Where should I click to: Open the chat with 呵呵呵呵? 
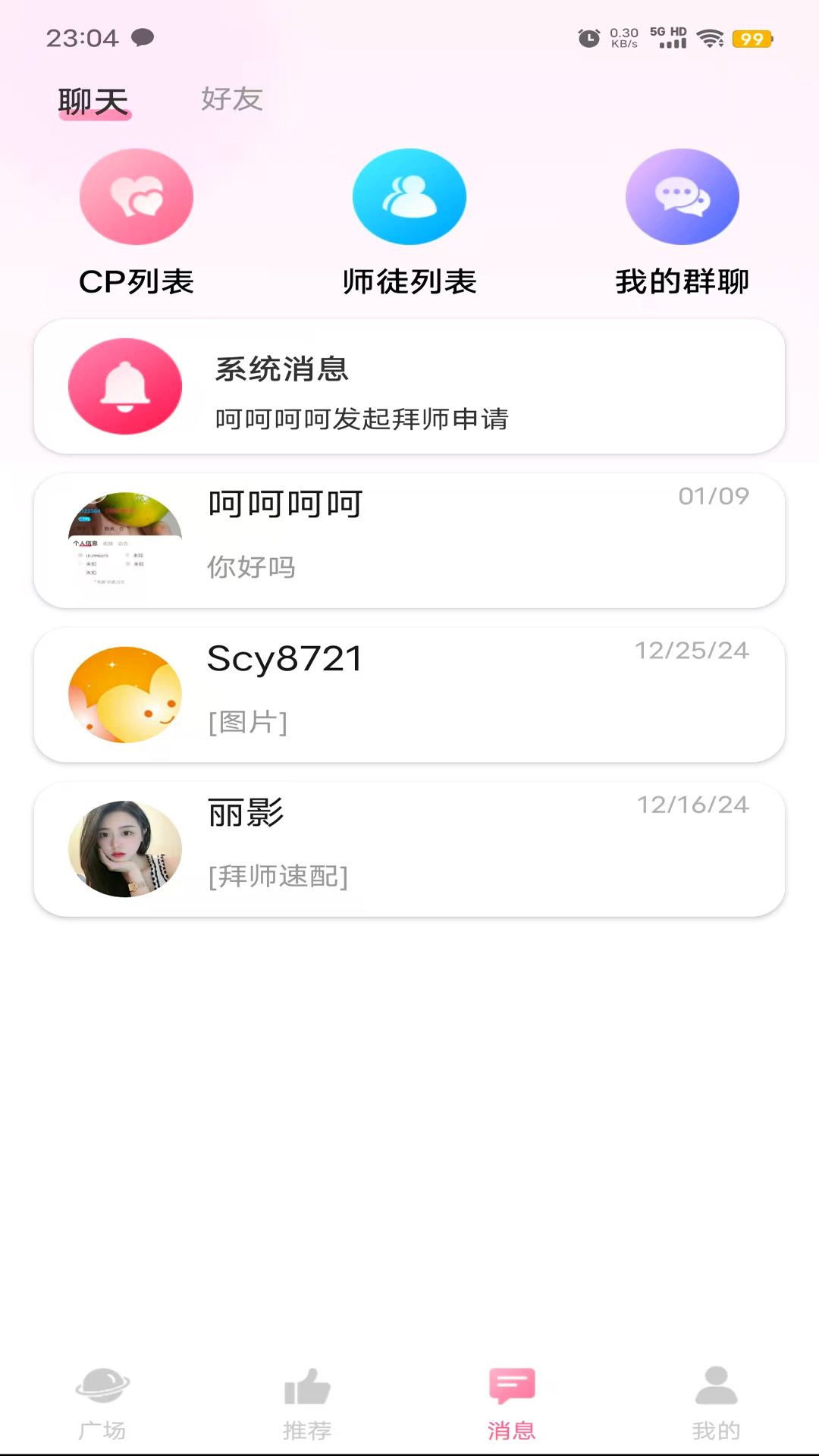pos(409,538)
